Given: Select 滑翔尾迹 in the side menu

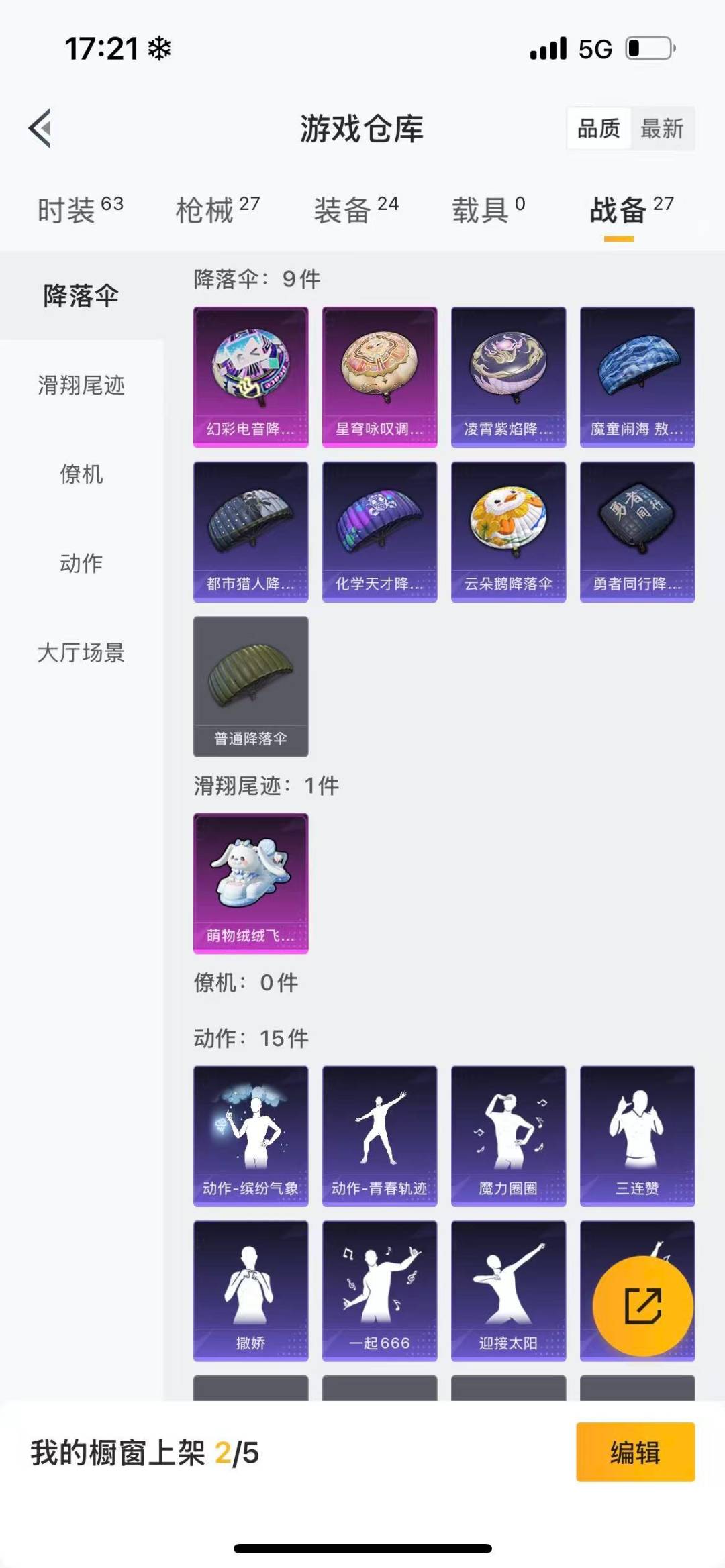Looking at the screenshot, I should (x=81, y=385).
